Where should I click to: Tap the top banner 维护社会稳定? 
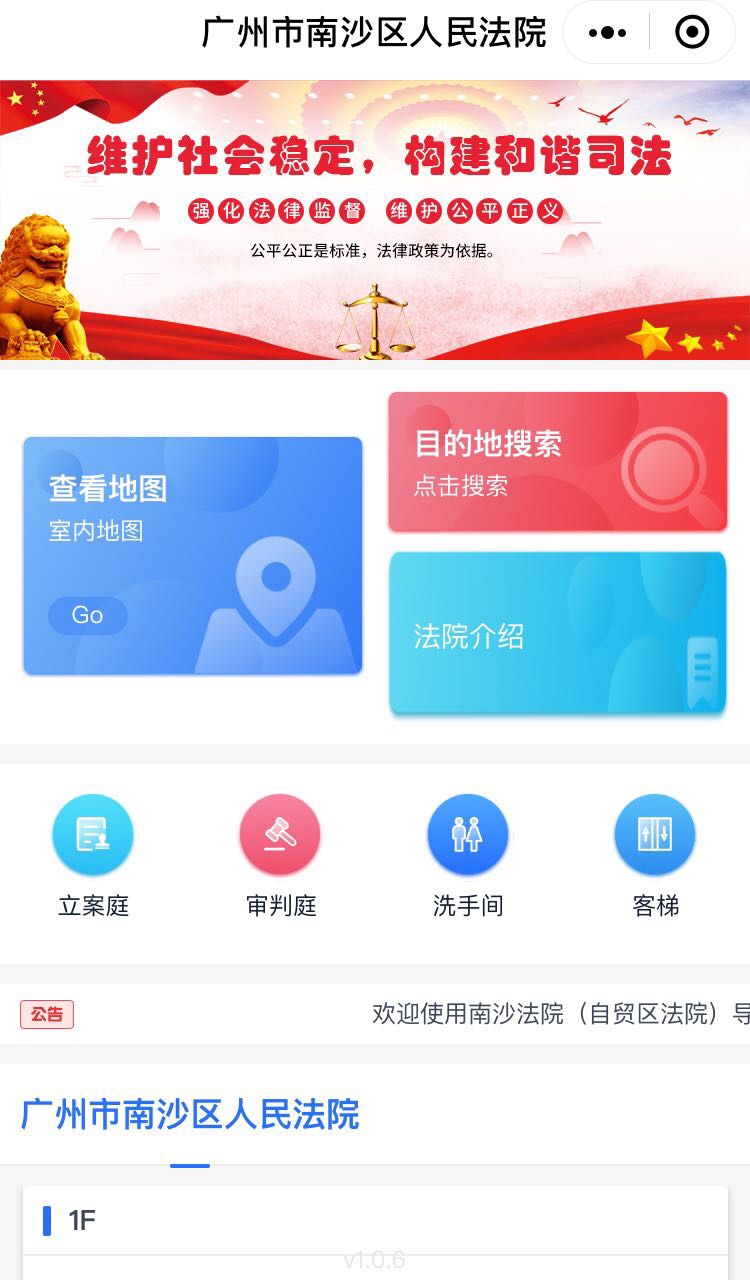pos(375,220)
